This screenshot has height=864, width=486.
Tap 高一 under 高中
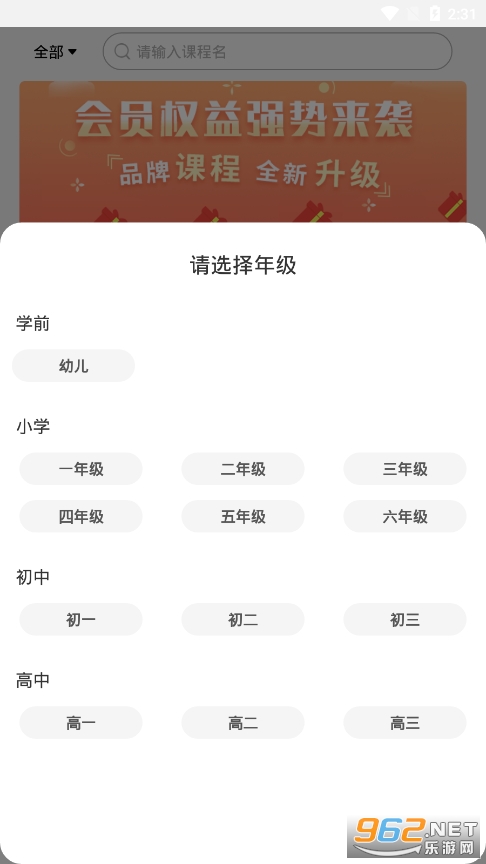81,722
